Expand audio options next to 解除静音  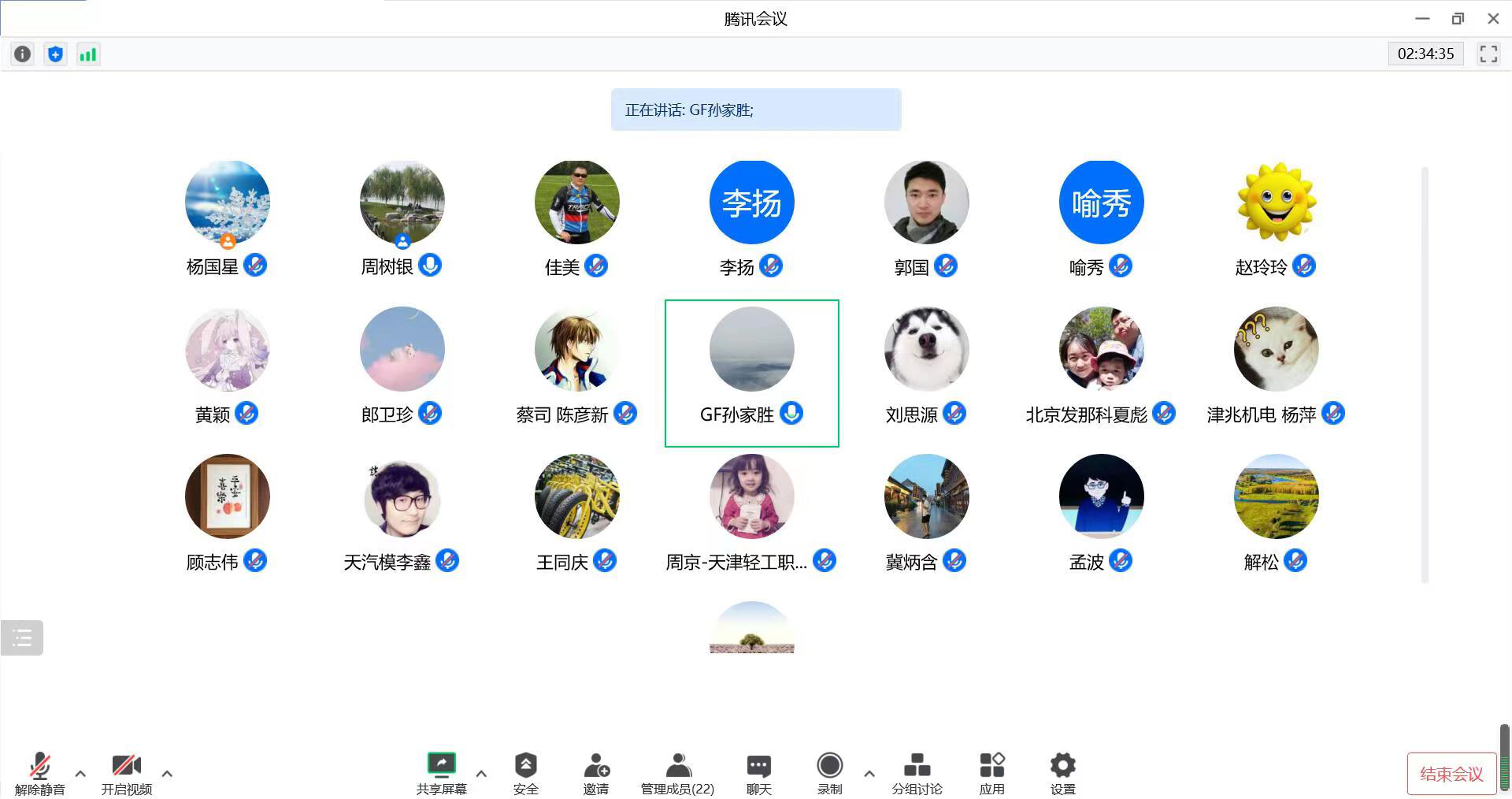[x=80, y=773]
